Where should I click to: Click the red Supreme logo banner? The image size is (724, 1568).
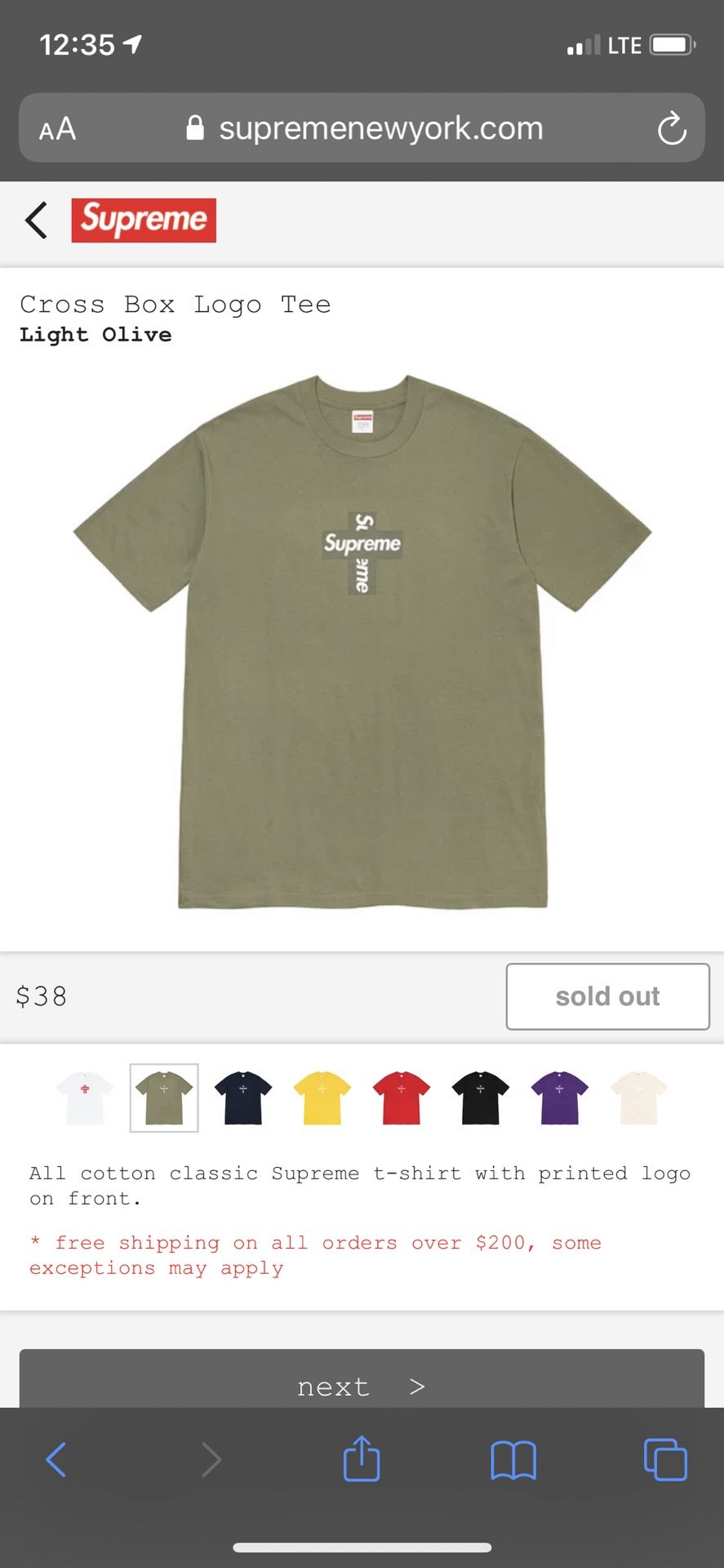pos(144,220)
